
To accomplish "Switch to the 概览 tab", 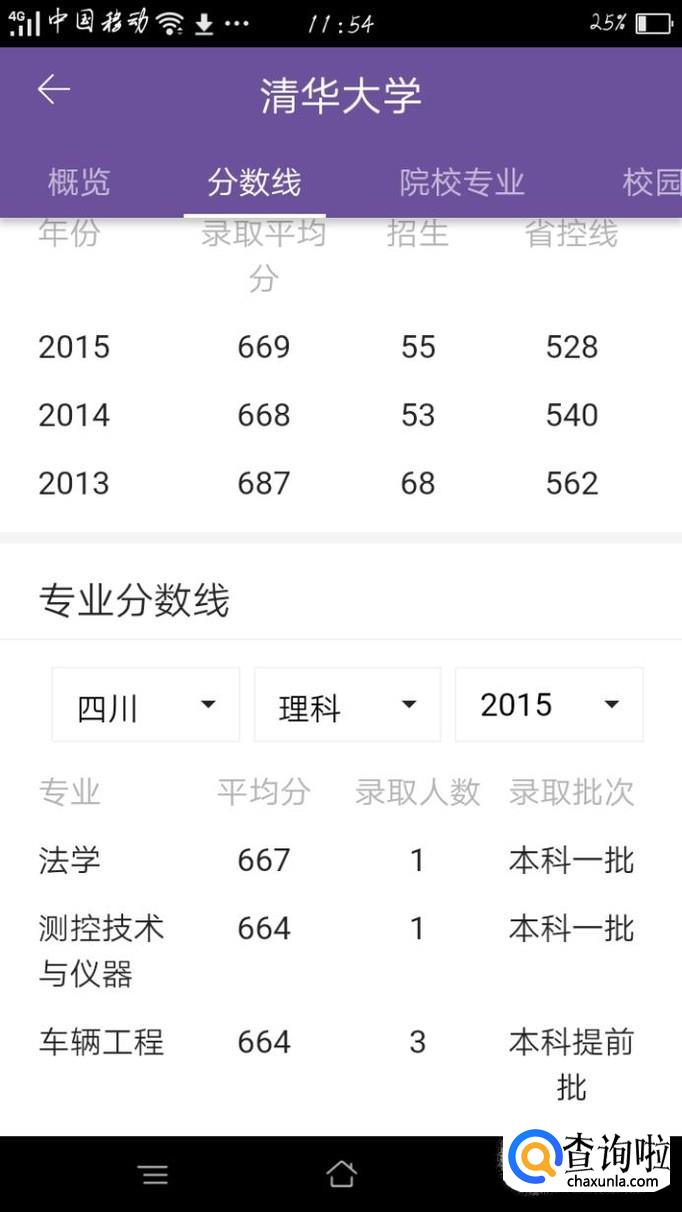I will 79,183.
